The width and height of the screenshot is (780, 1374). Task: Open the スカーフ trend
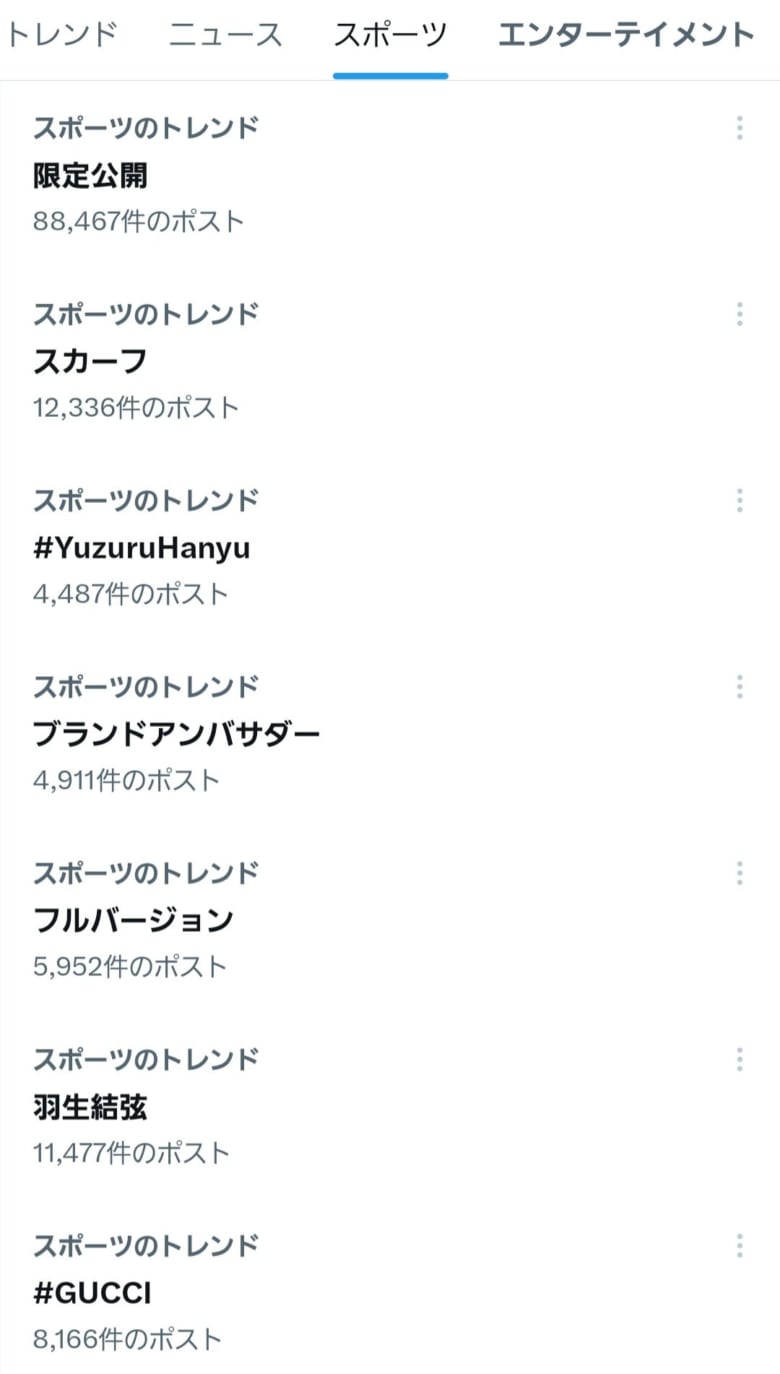pos(90,361)
